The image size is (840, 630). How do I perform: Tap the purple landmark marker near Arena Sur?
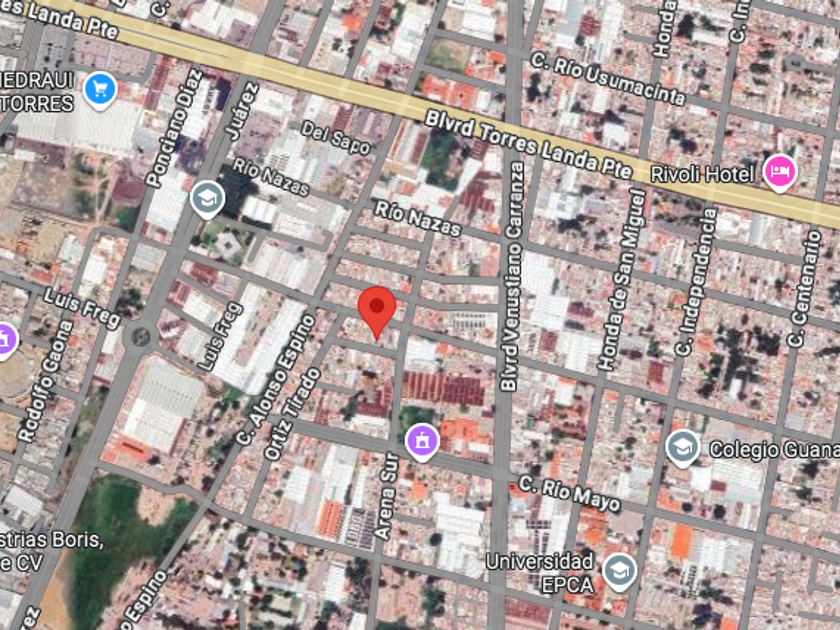[422, 440]
